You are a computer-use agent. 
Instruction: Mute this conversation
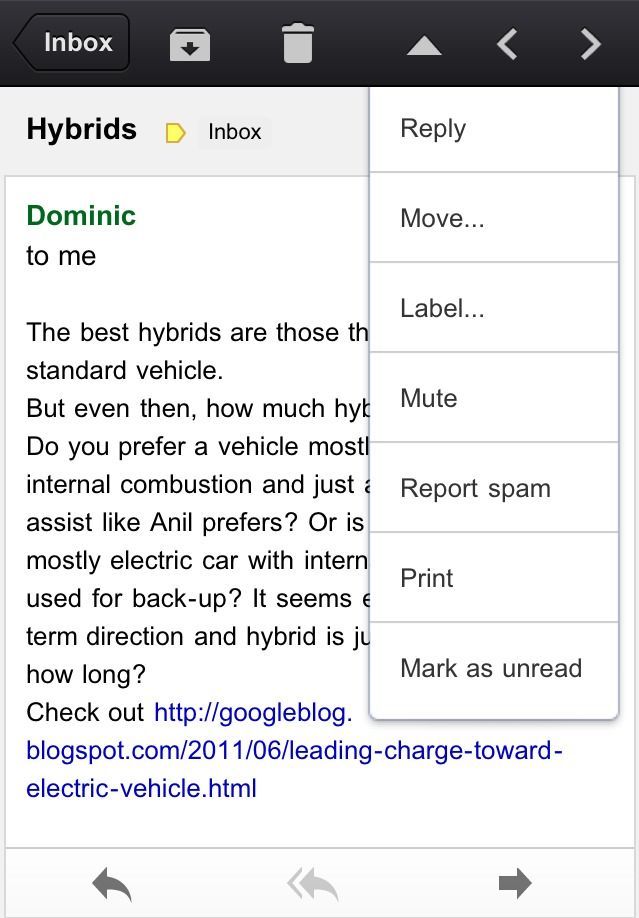point(494,398)
